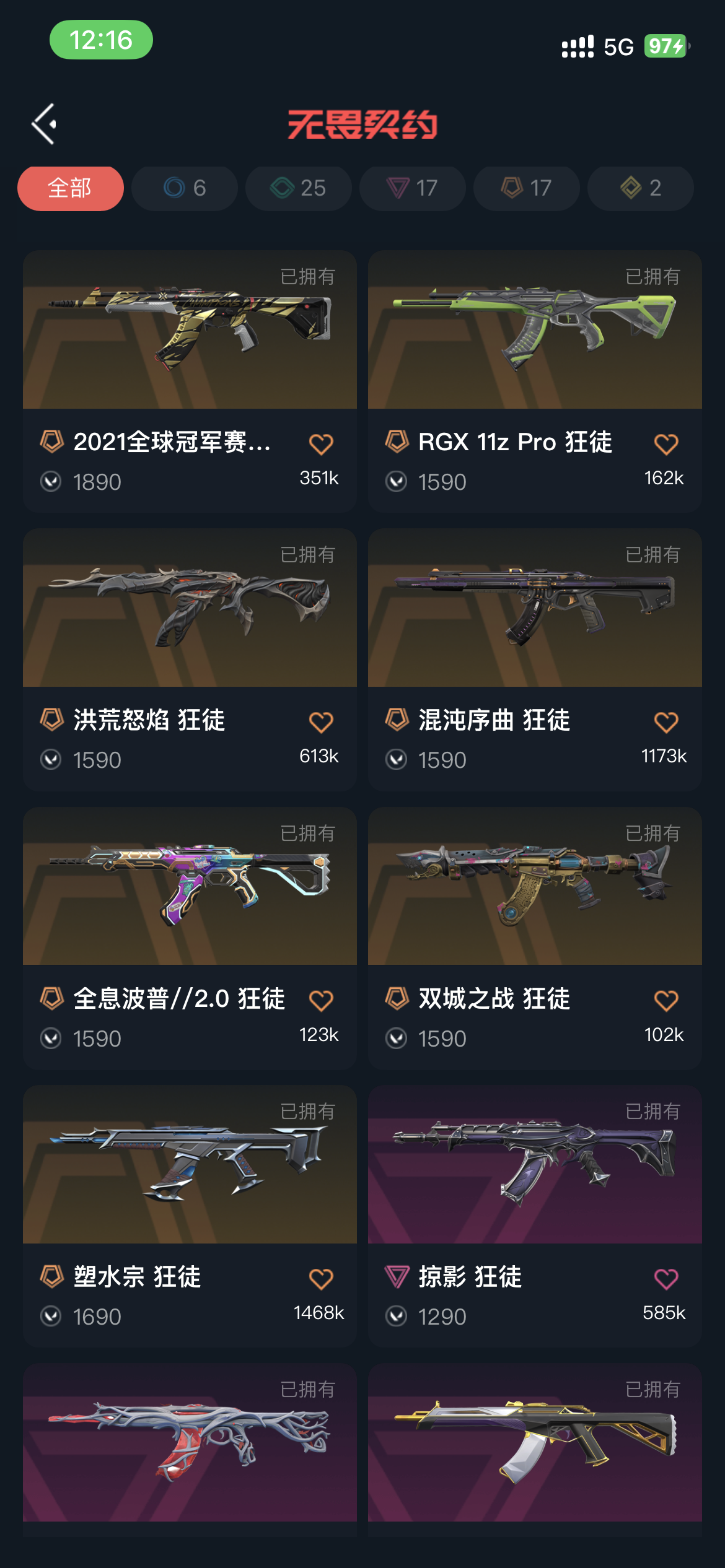Like the 洪荒怒焰 狂徒 skin

coord(321,722)
